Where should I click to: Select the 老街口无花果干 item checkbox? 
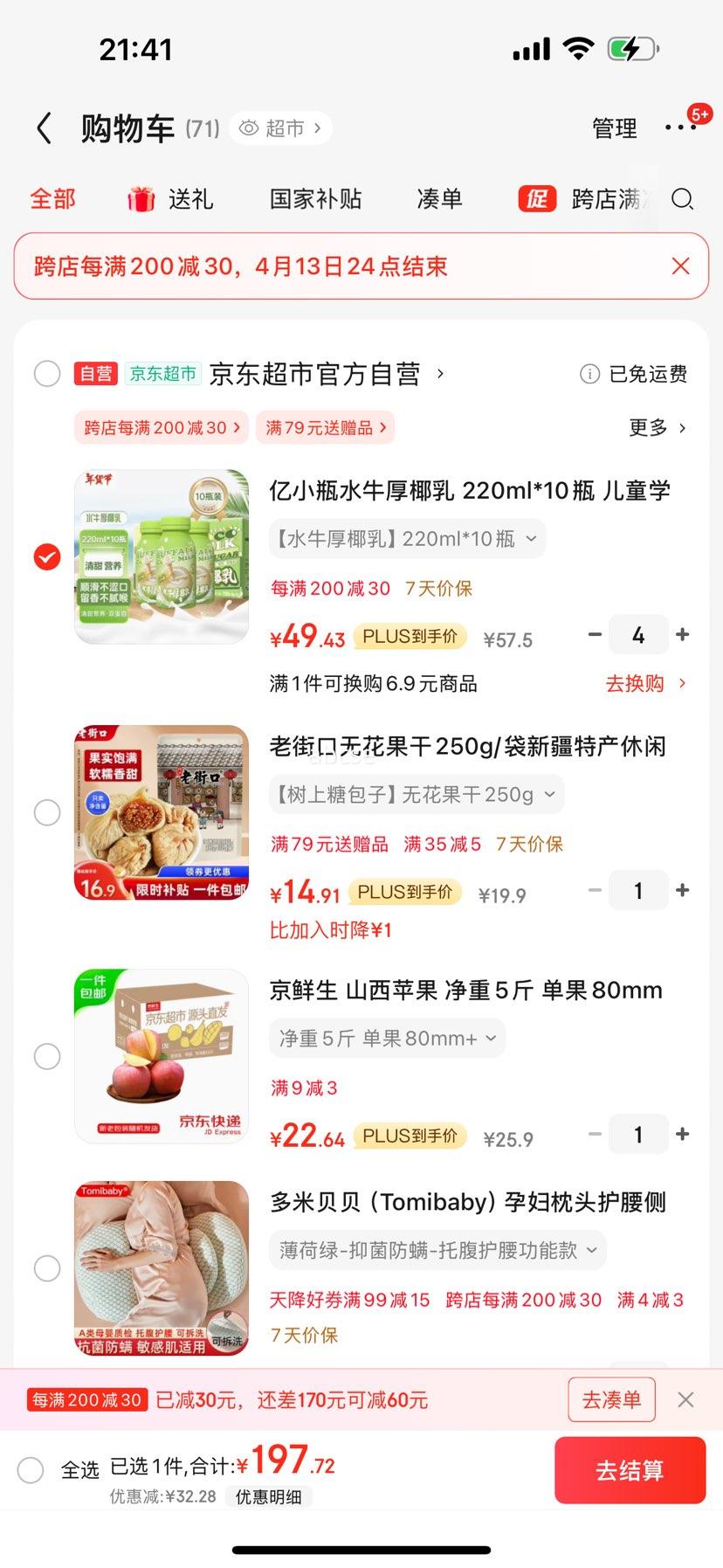point(47,812)
